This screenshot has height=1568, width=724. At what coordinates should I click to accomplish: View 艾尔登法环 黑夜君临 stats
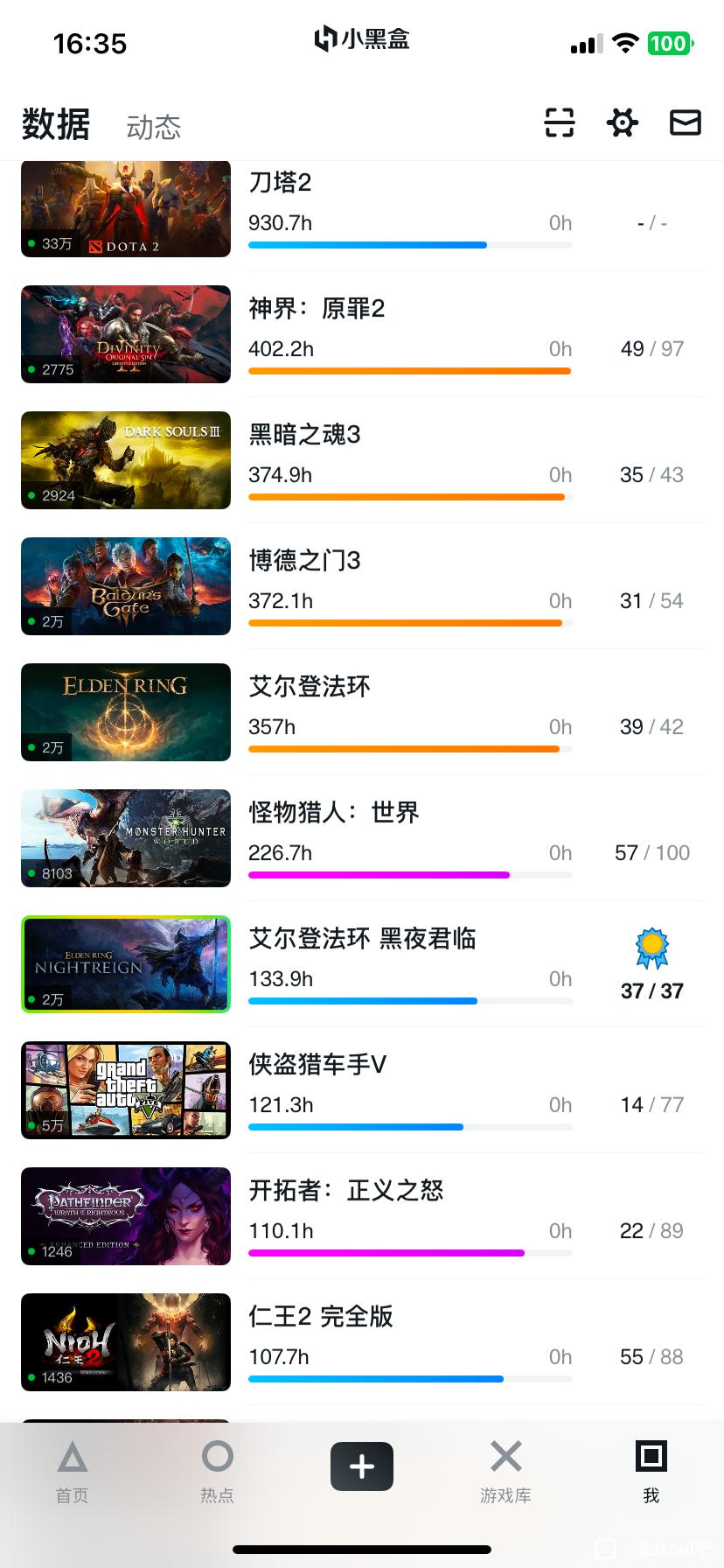point(362,964)
